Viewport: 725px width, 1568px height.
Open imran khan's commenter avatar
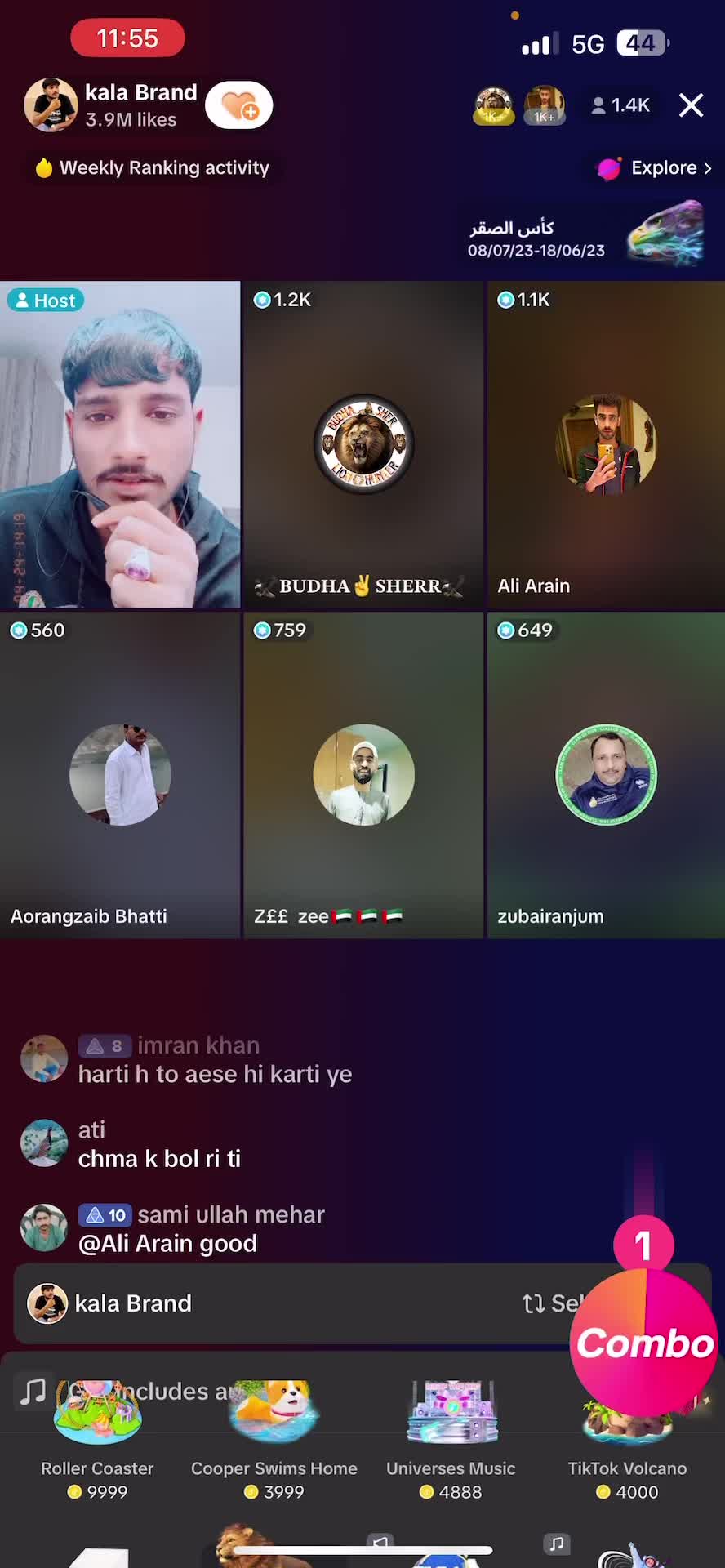point(44,1058)
